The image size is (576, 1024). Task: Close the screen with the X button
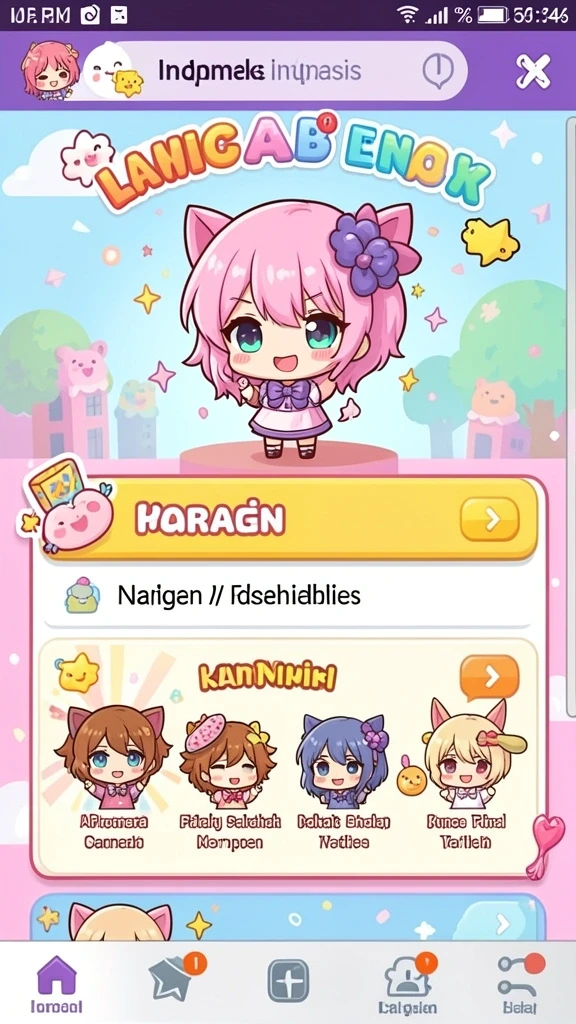[x=532, y=71]
